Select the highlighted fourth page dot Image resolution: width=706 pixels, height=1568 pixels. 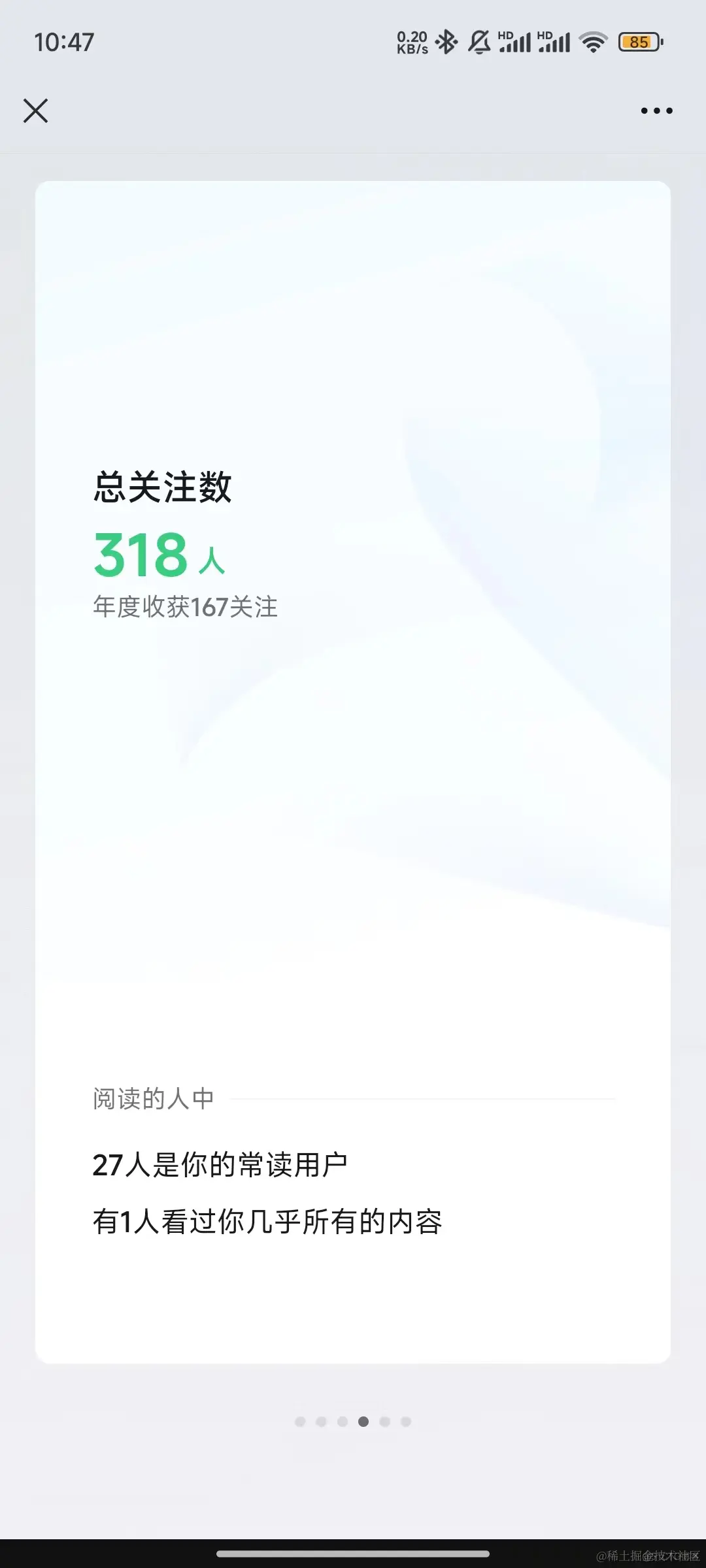[x=363, y=1422]
